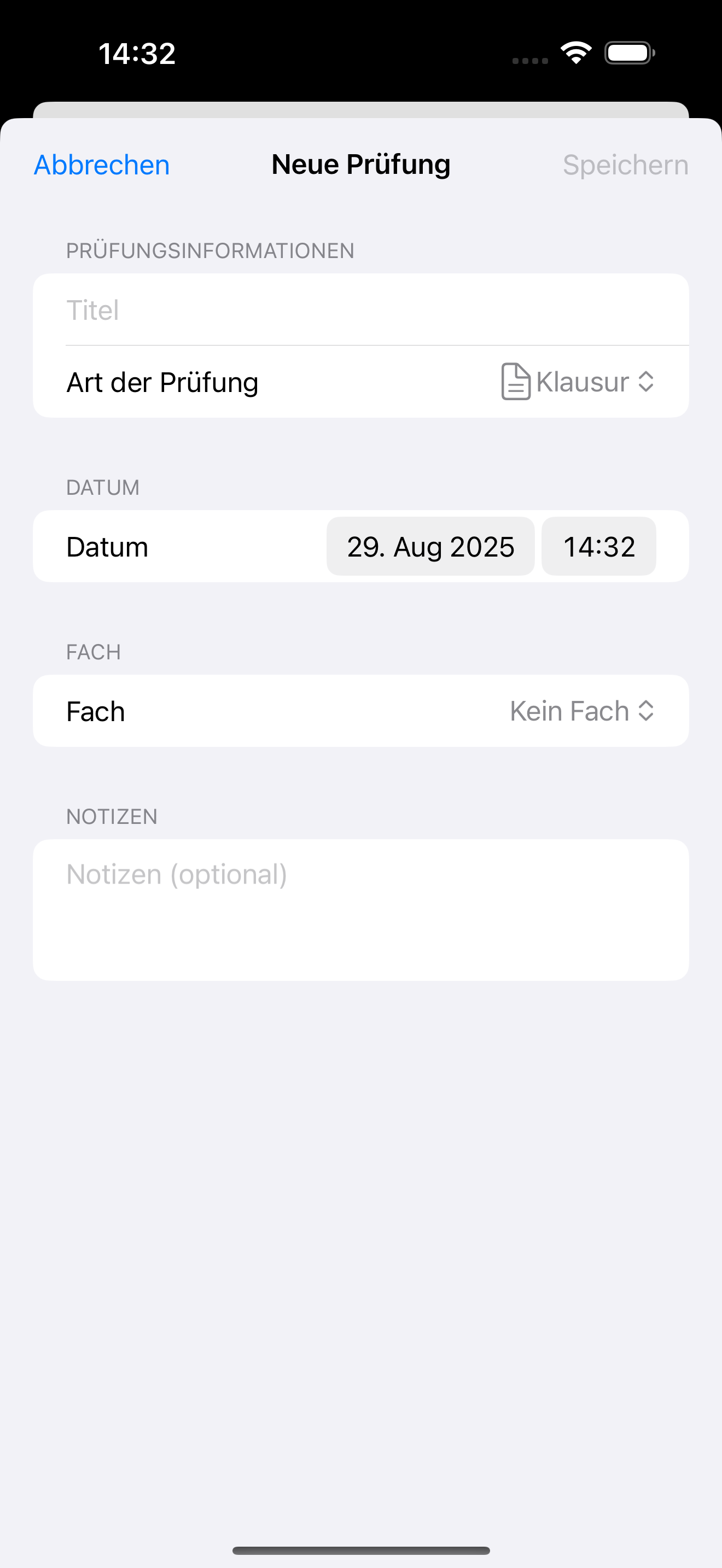Tap the chevron arrows beside Klausur
The height and width of the screenshot is (1568, 722).
[x=647, y=382]
